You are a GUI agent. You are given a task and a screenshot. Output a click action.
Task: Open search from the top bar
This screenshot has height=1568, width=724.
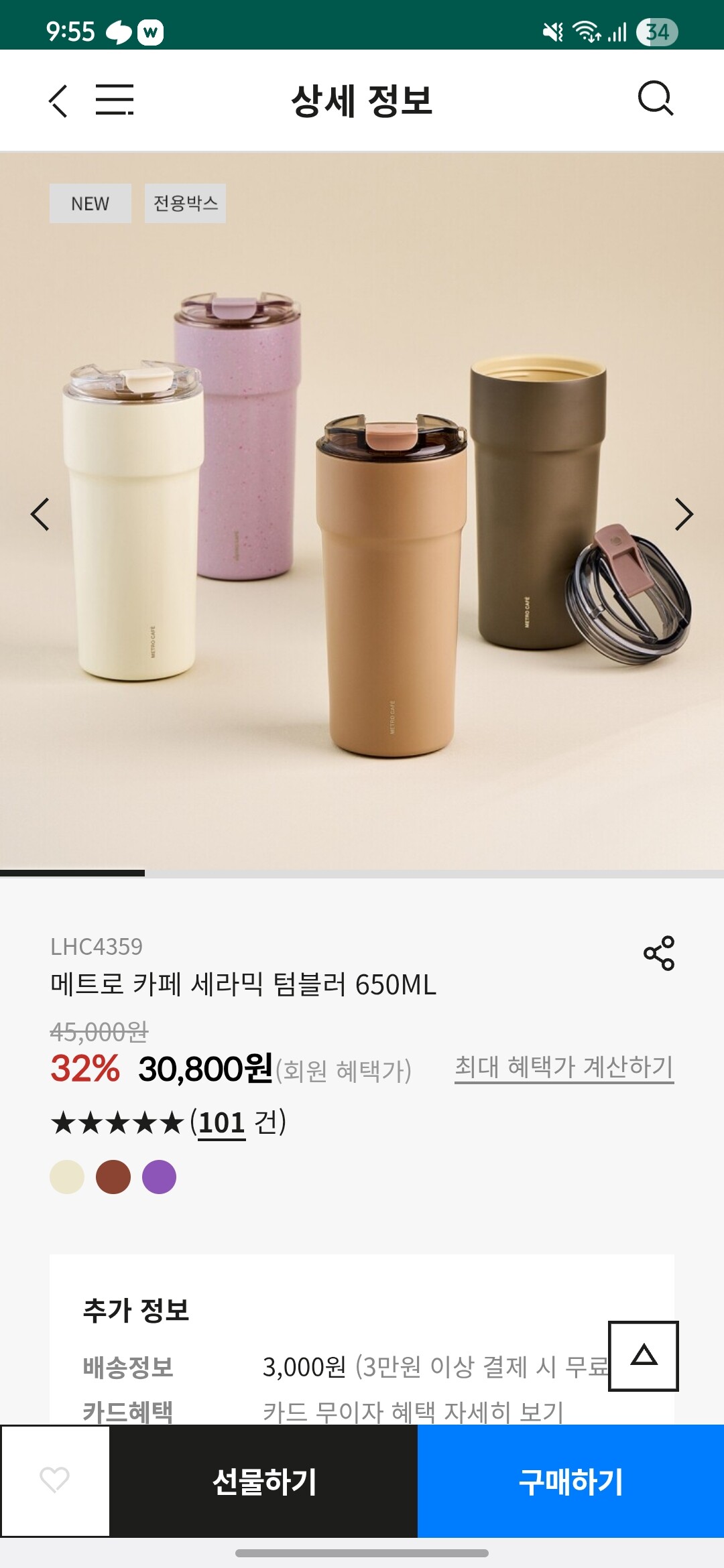655,99
